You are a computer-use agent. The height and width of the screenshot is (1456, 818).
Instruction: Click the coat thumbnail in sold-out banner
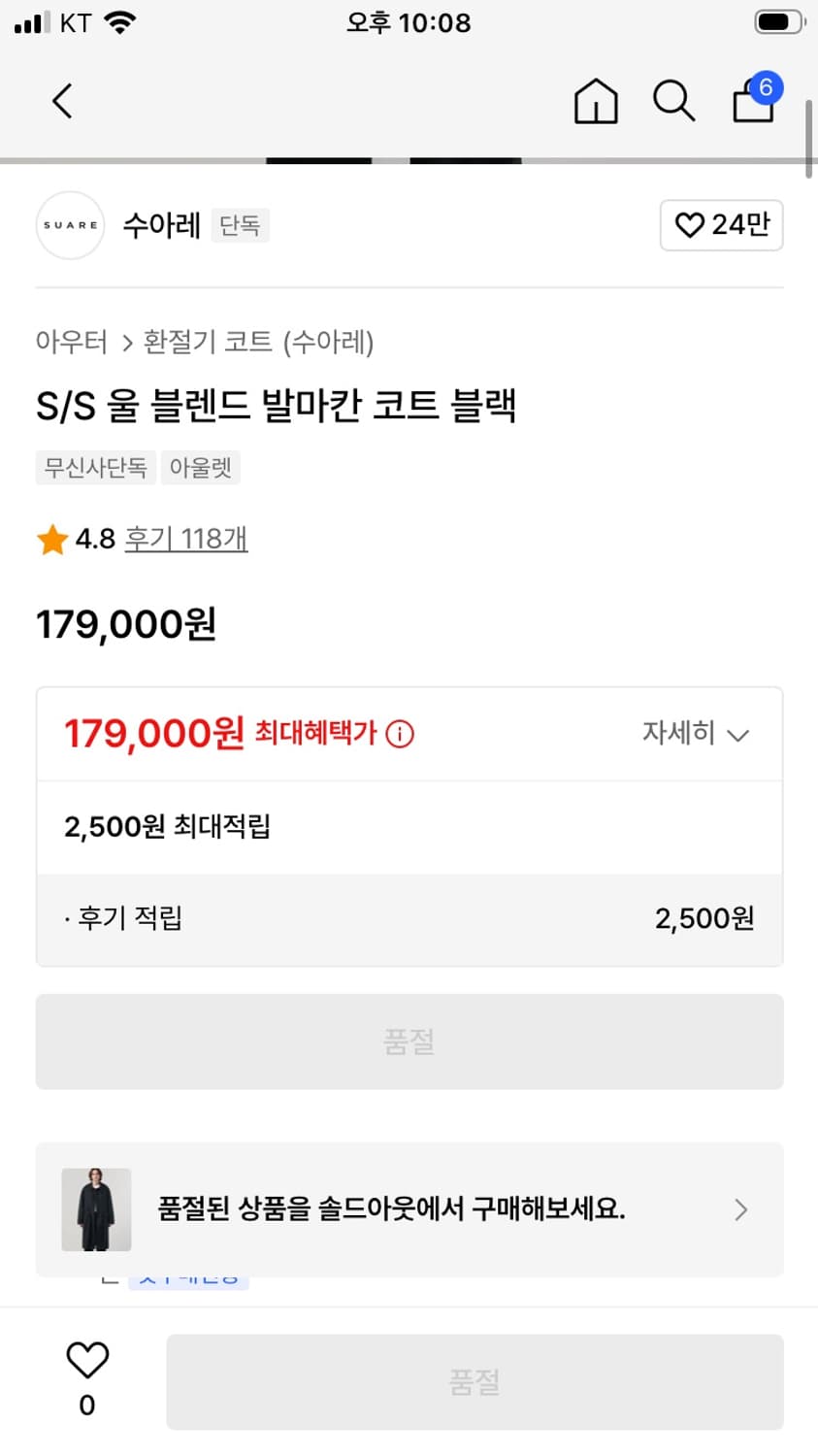pyautogui.click(x=96, y=1209)
